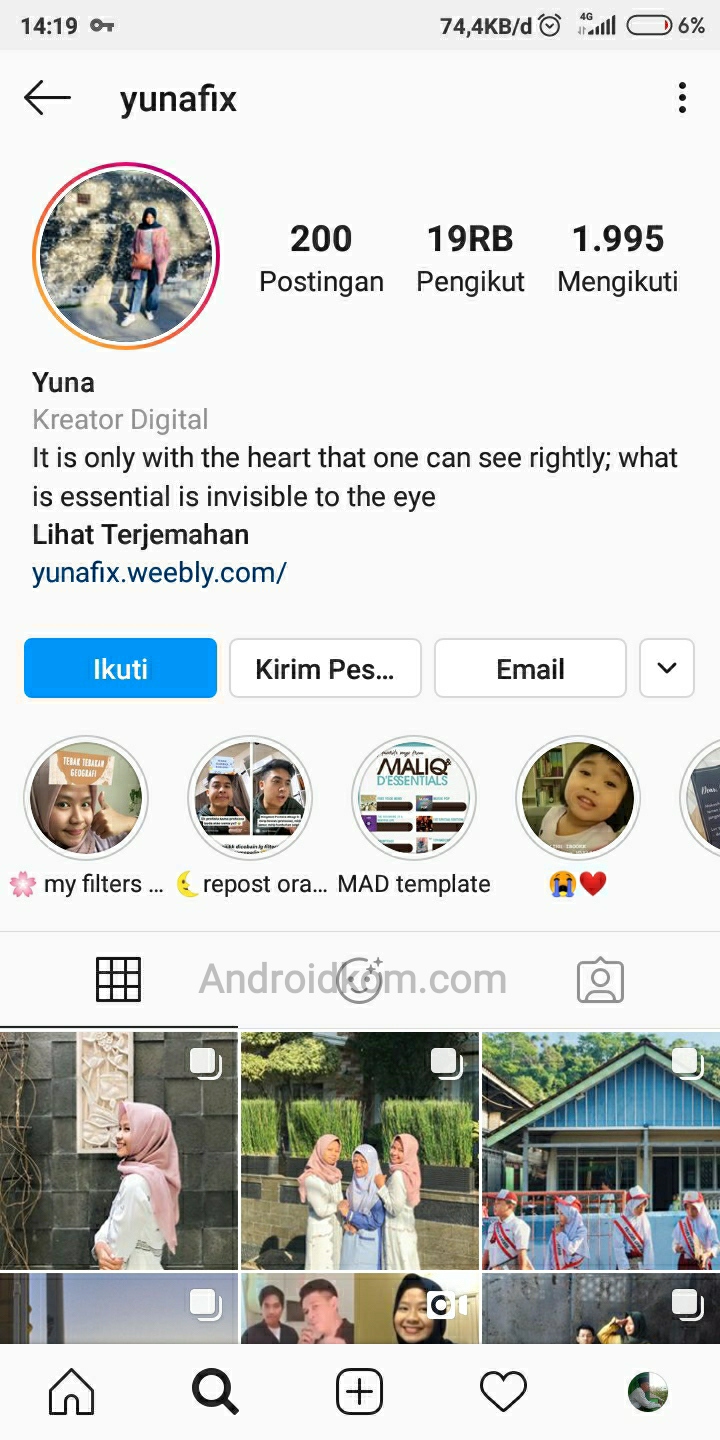Tap Lihat Terjemahan to translate bio
The width and height of the screenshot is (720, 1440).
[x=140, y=534]
